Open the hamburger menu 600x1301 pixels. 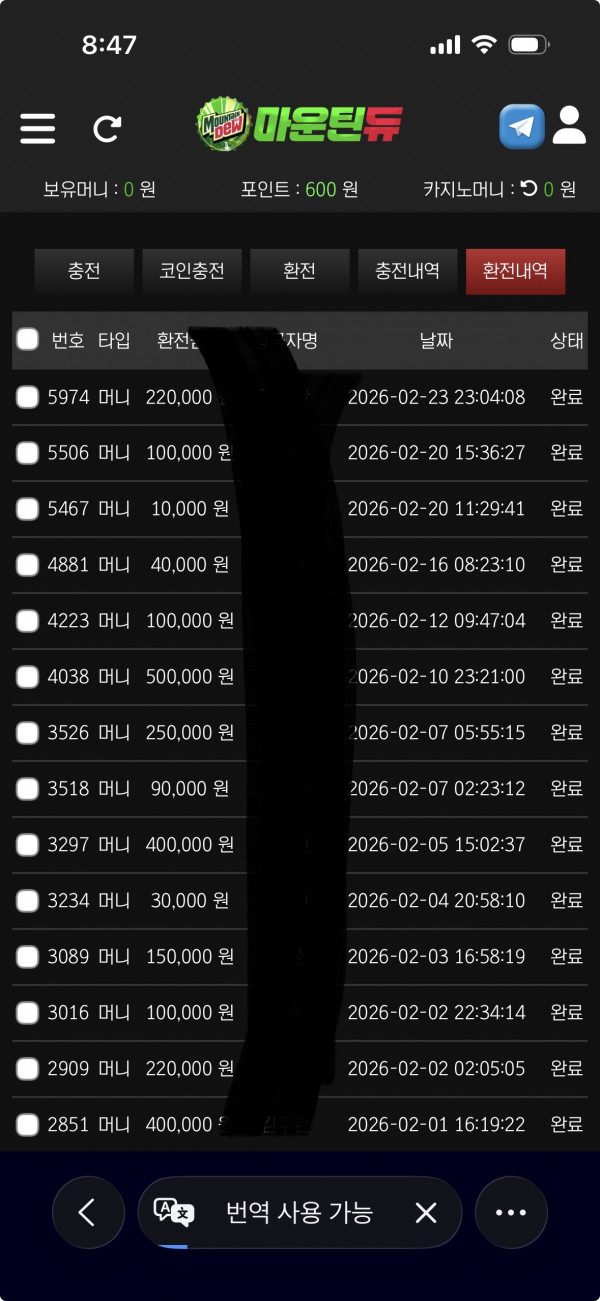coord(37,128)
